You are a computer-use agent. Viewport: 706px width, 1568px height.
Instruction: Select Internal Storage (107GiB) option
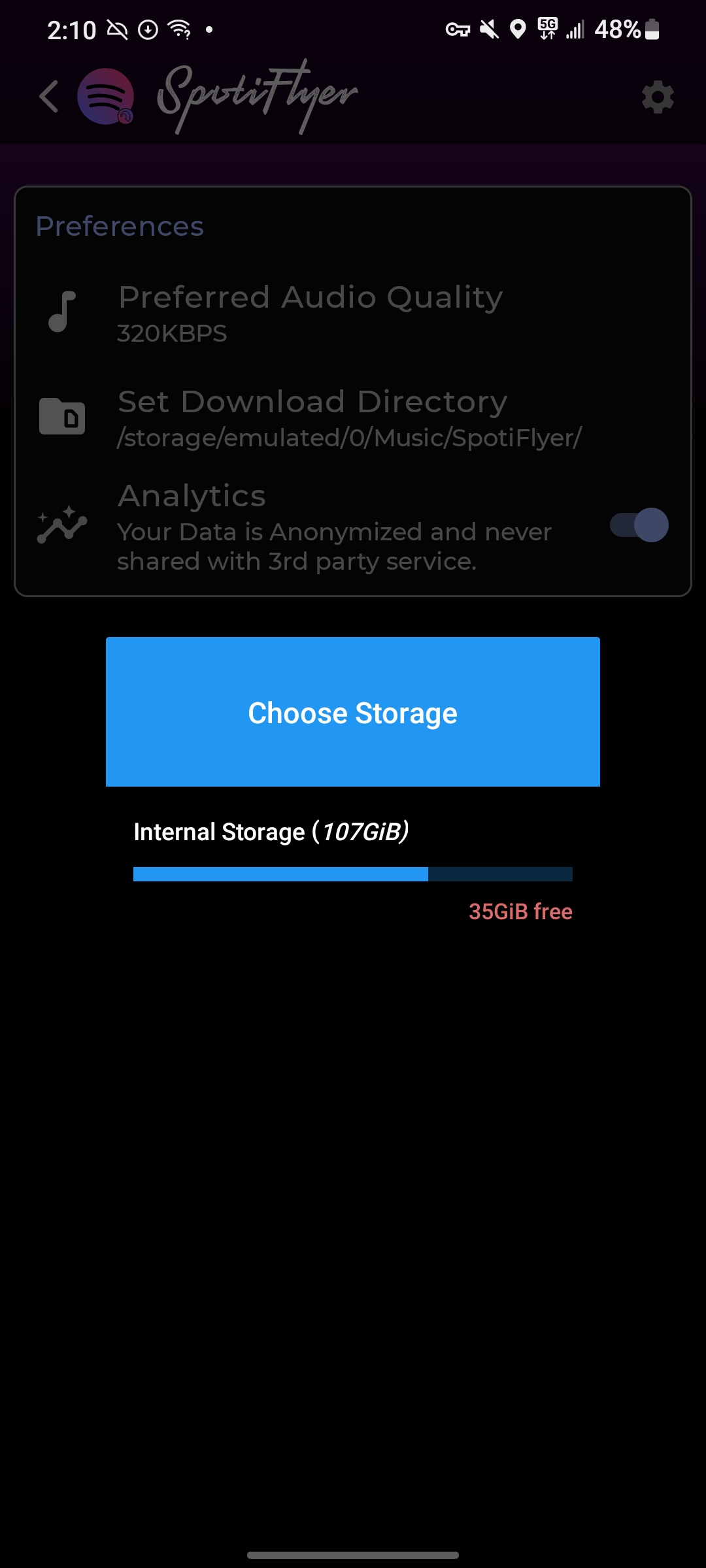[x=271, y=831]
